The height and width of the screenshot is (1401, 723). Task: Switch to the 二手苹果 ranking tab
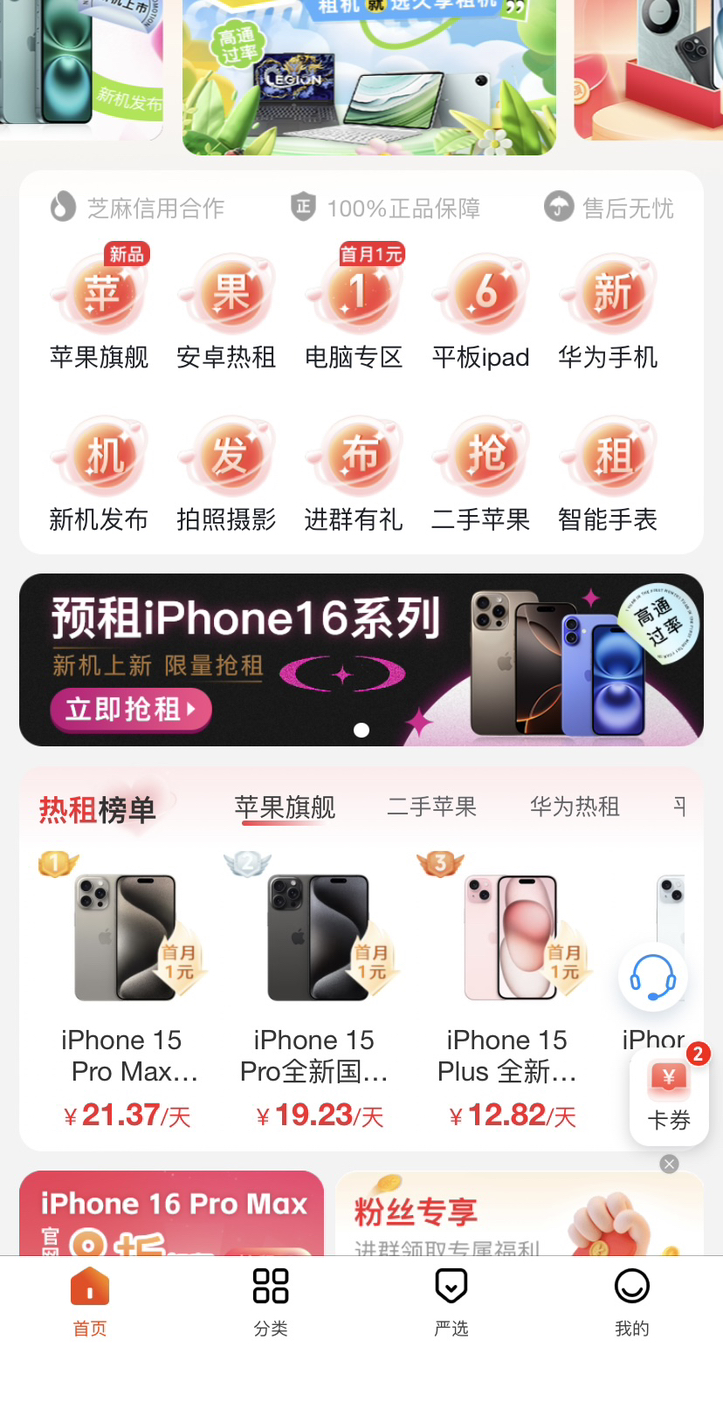432,807
